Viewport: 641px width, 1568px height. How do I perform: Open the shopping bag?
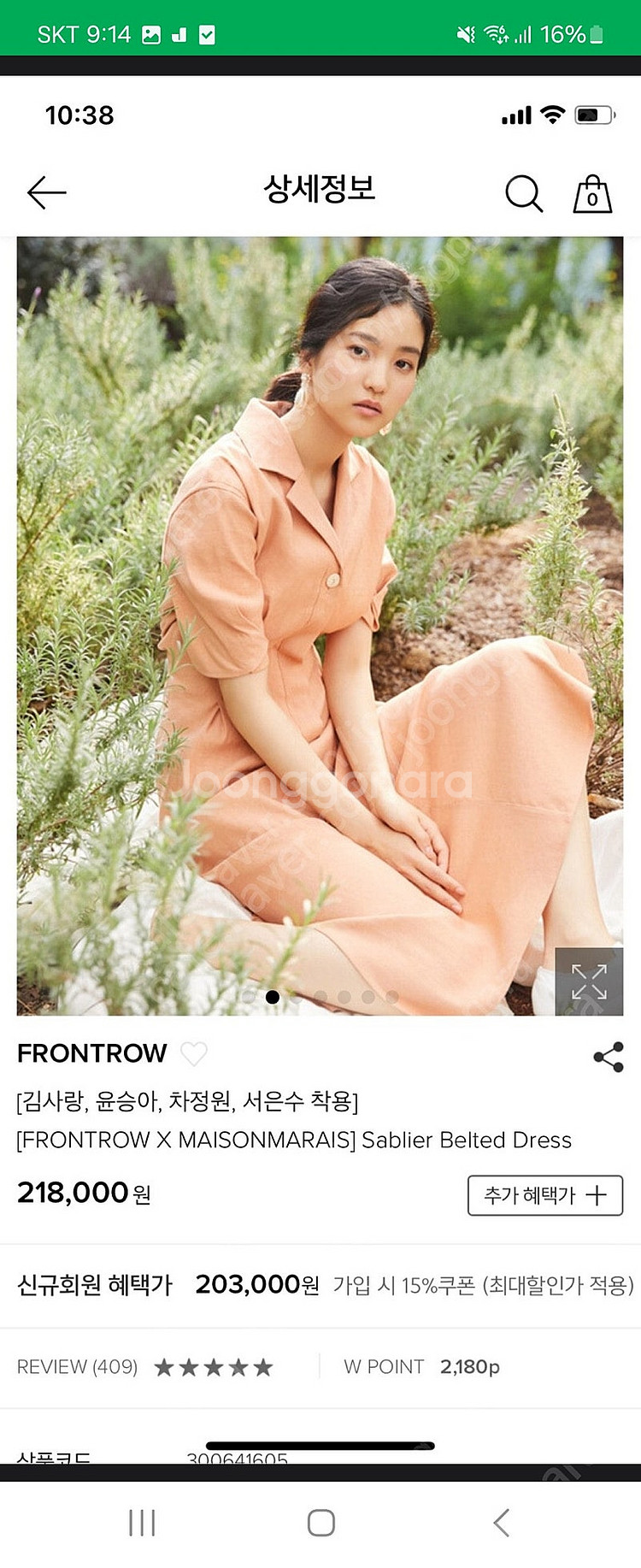coord(592,194)
